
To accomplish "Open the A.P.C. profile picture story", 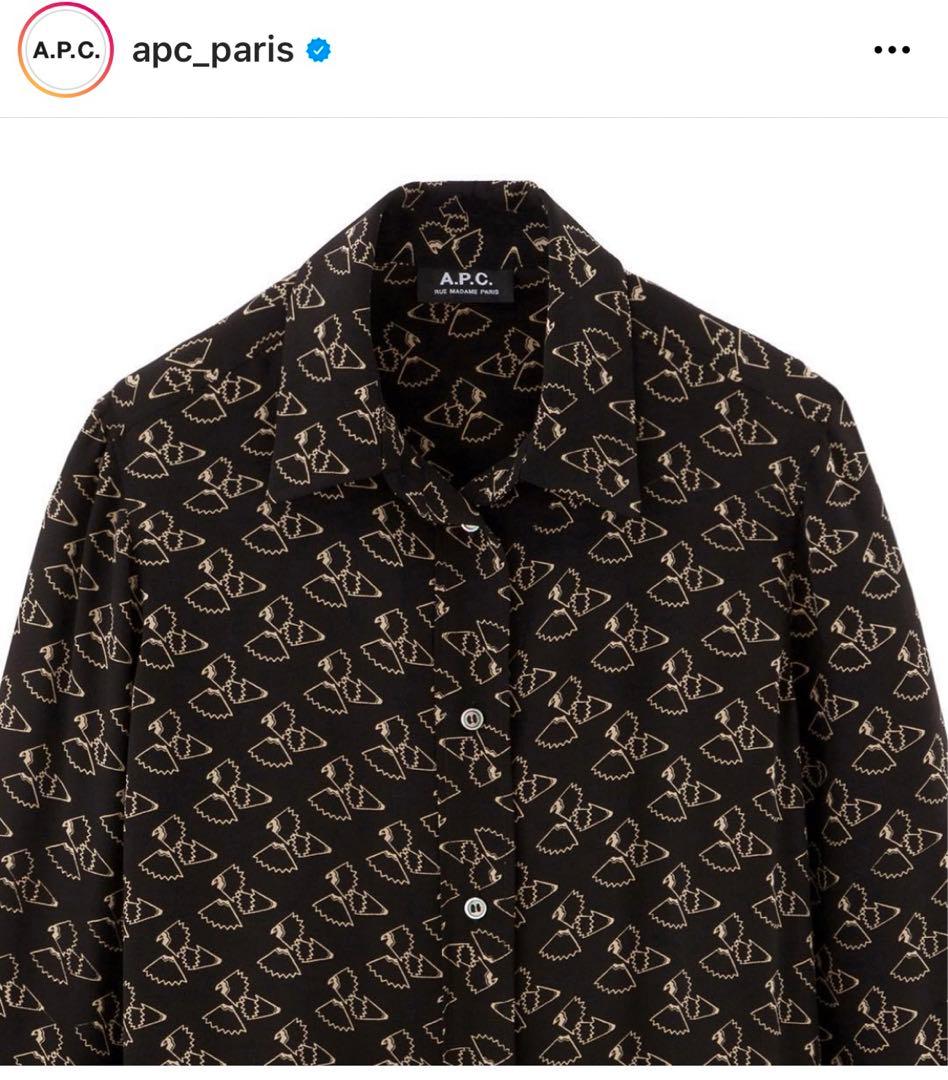I will [66, 50].
